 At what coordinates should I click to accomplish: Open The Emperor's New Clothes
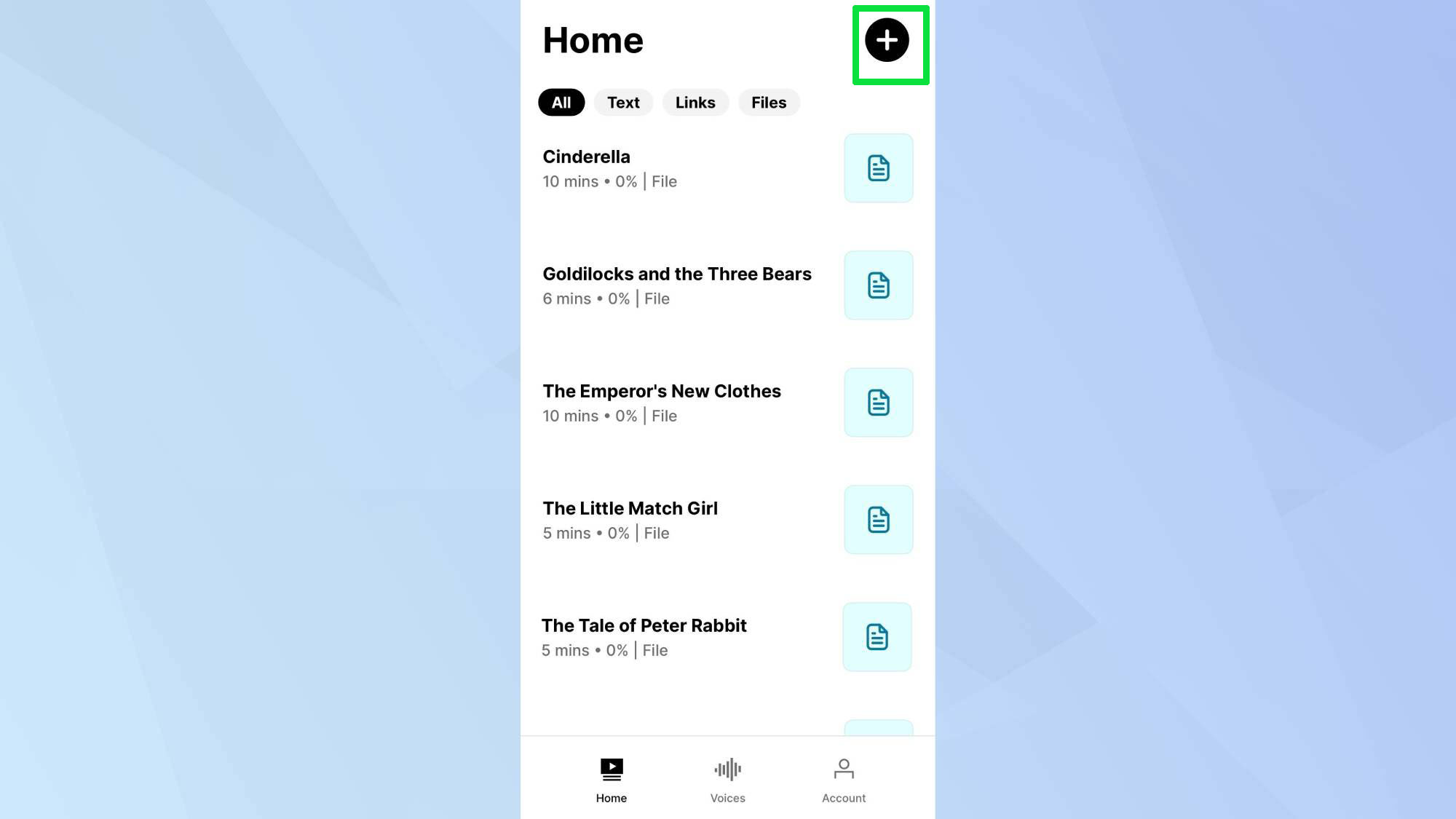(x=661, y=392)
